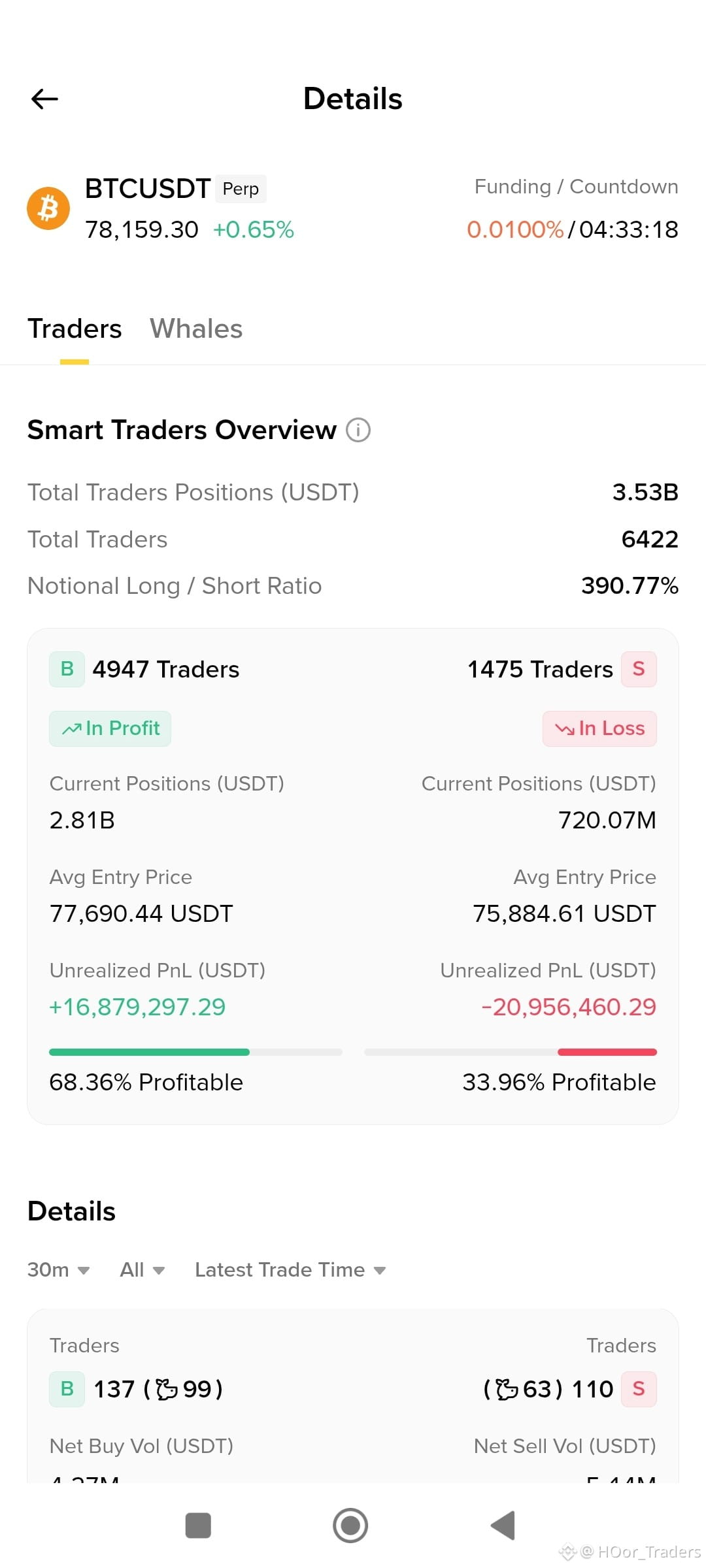
Task: Select the Traders tab
Action: click(75, 329)
